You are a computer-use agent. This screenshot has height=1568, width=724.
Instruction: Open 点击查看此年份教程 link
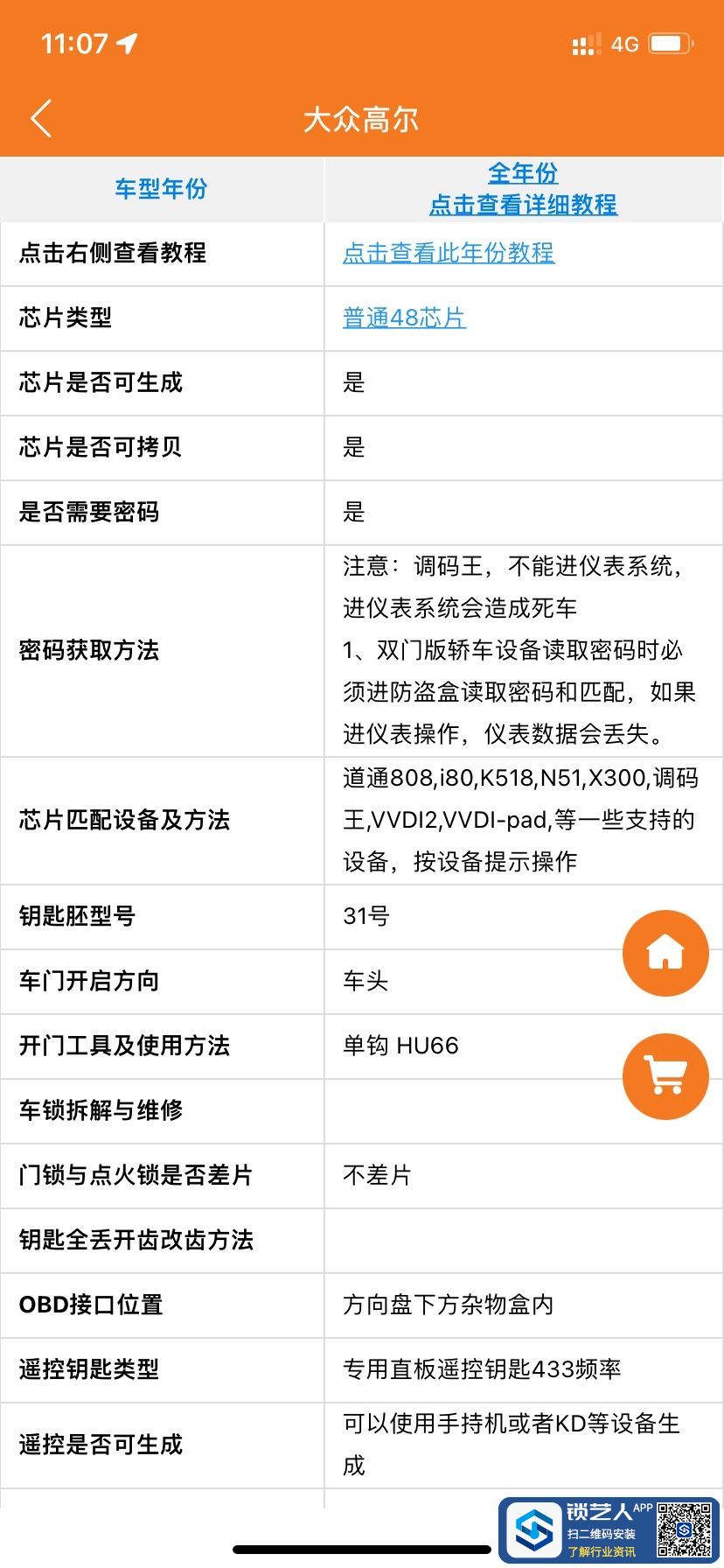click(x=449, y=253)
